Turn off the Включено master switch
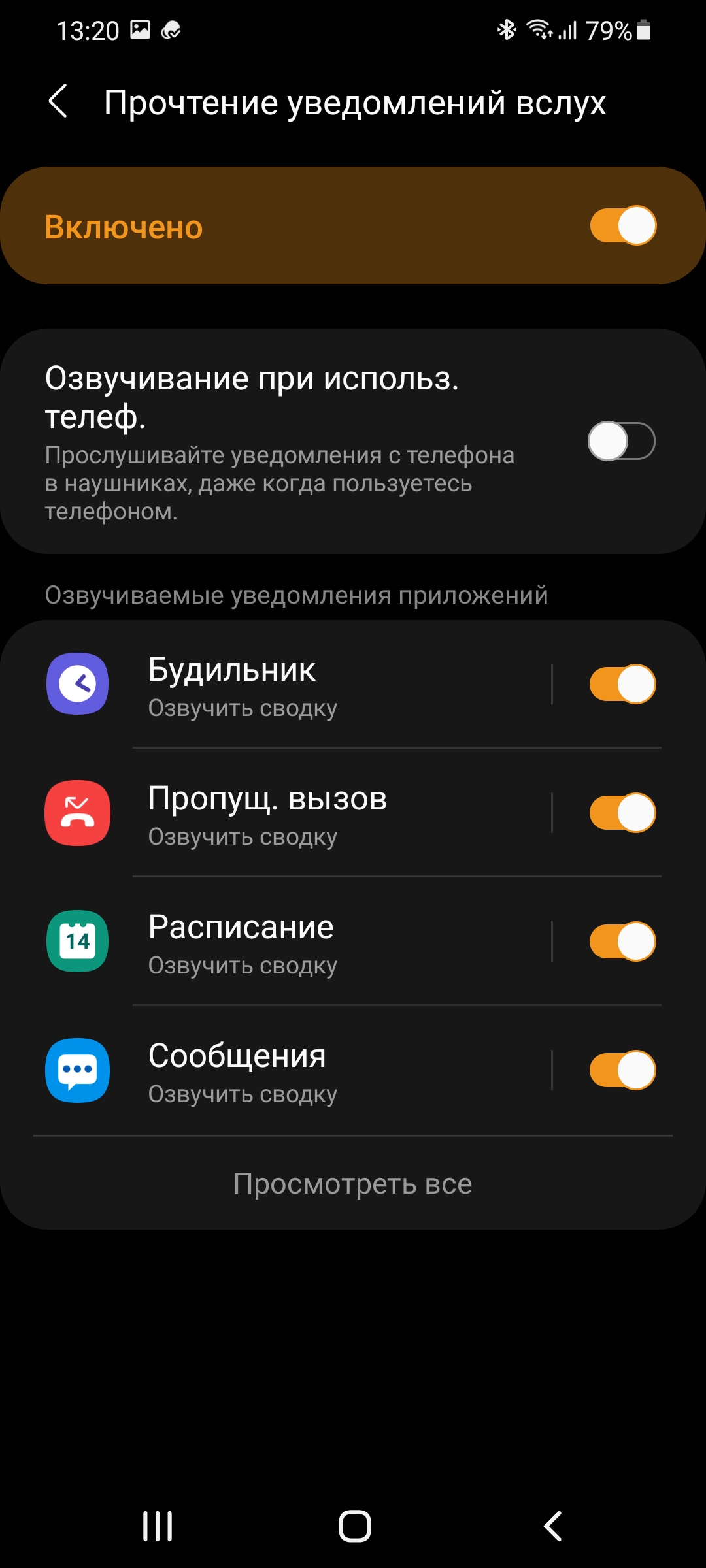 (x=622, y=226)
